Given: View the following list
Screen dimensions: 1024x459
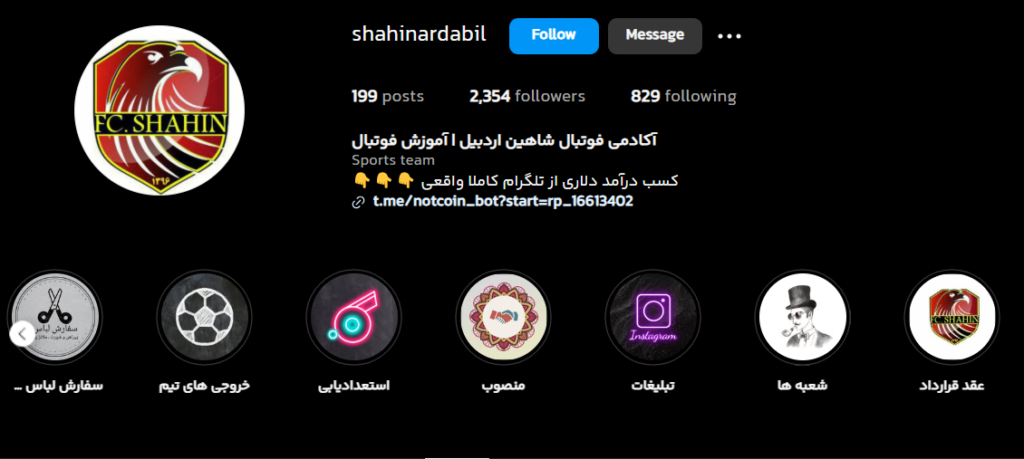Looking at the screenshot, I should coord(683,97).
